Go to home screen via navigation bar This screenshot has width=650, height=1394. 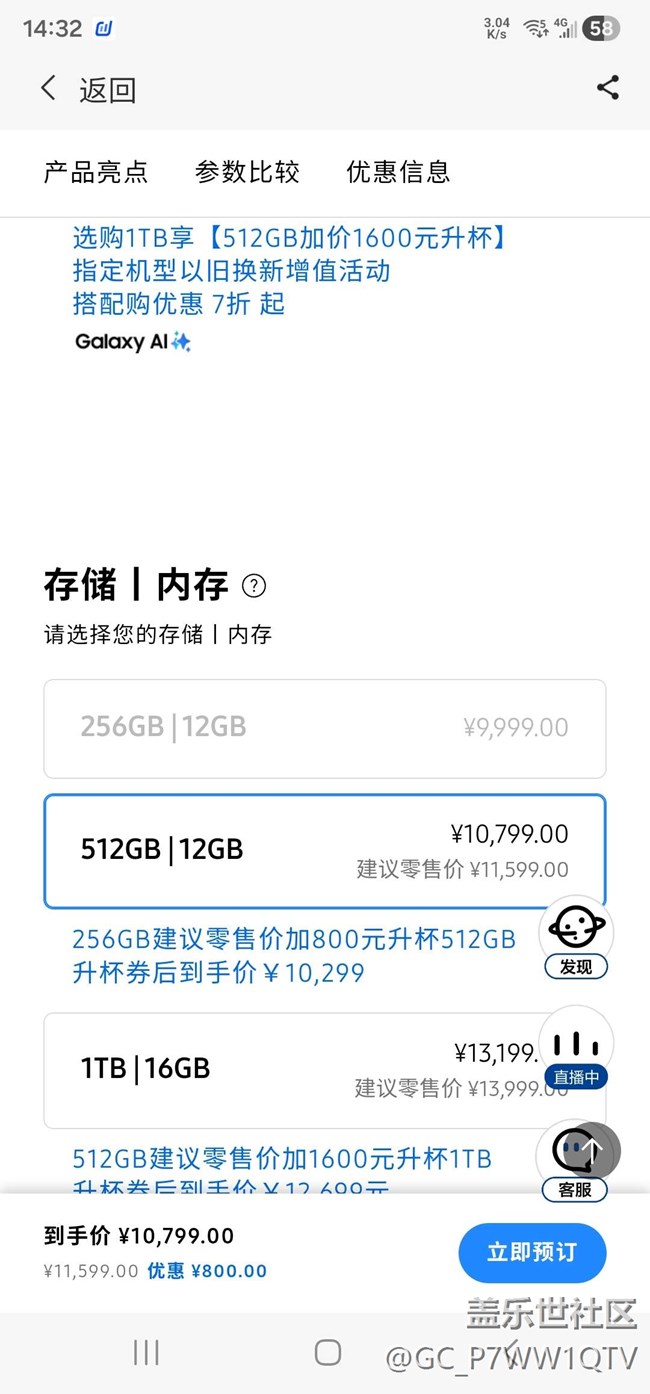(327, 1353)
